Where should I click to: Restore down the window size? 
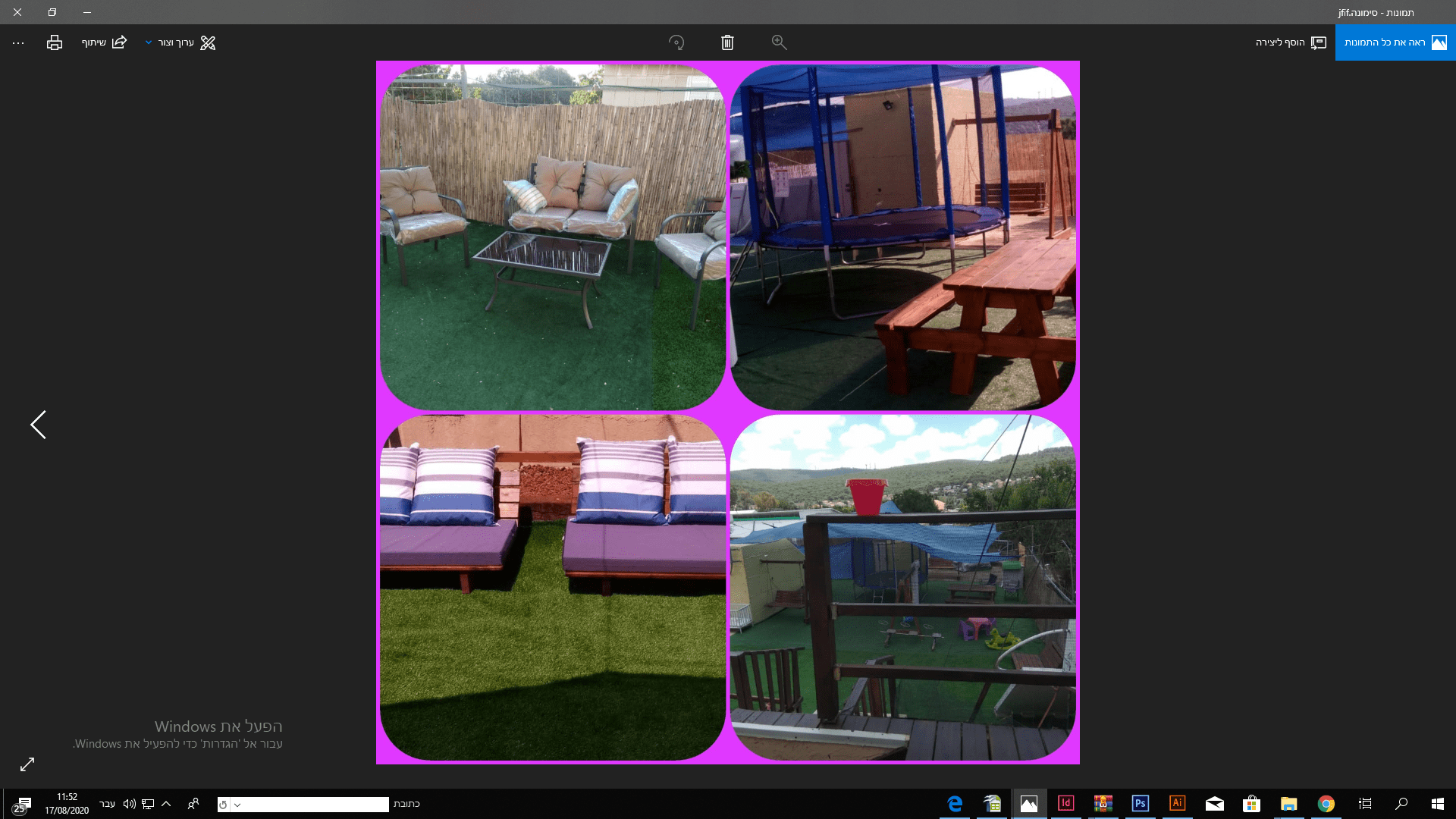coord(52,12)
